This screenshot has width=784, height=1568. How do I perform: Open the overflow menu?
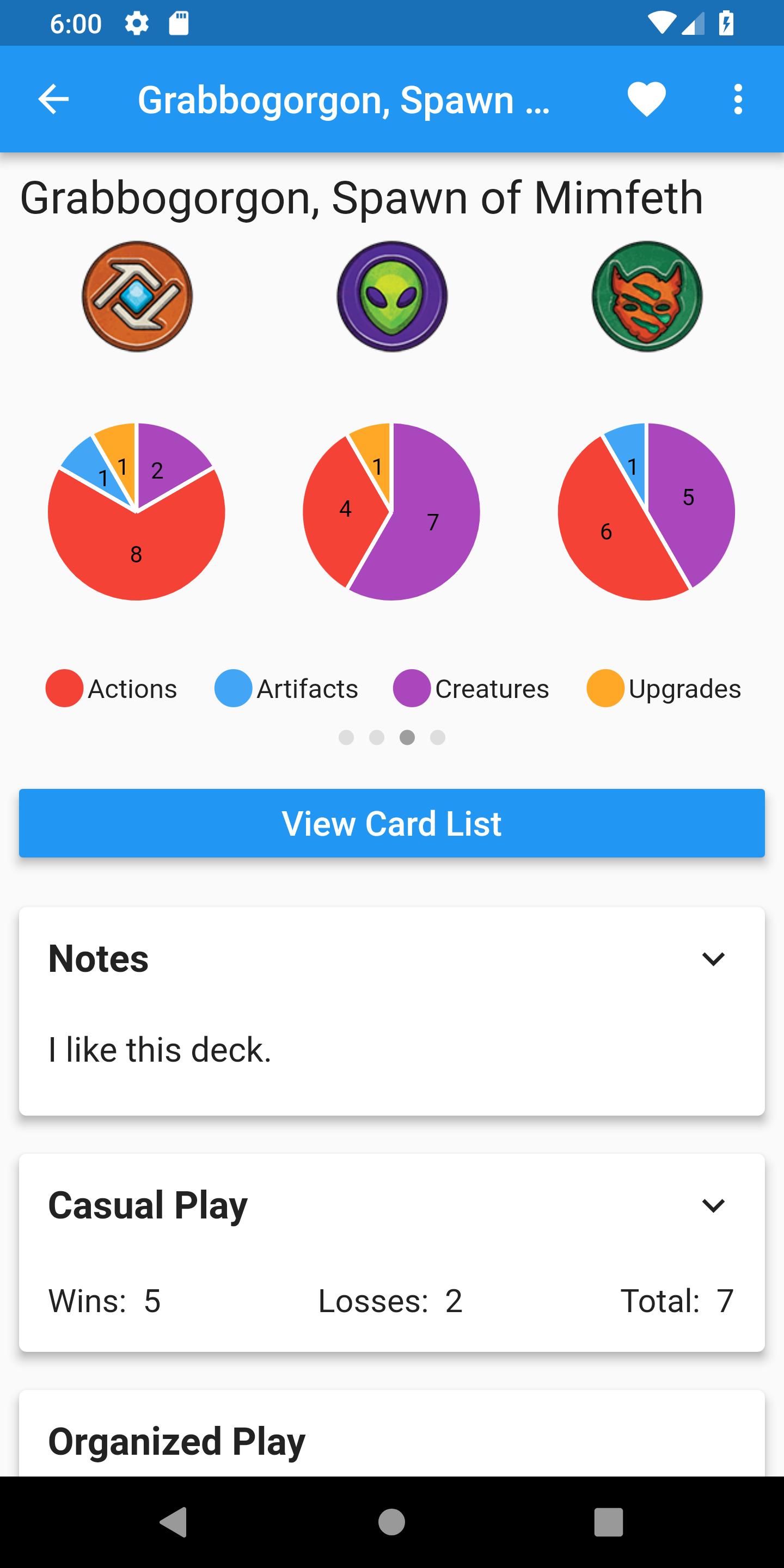pos(738,99)
